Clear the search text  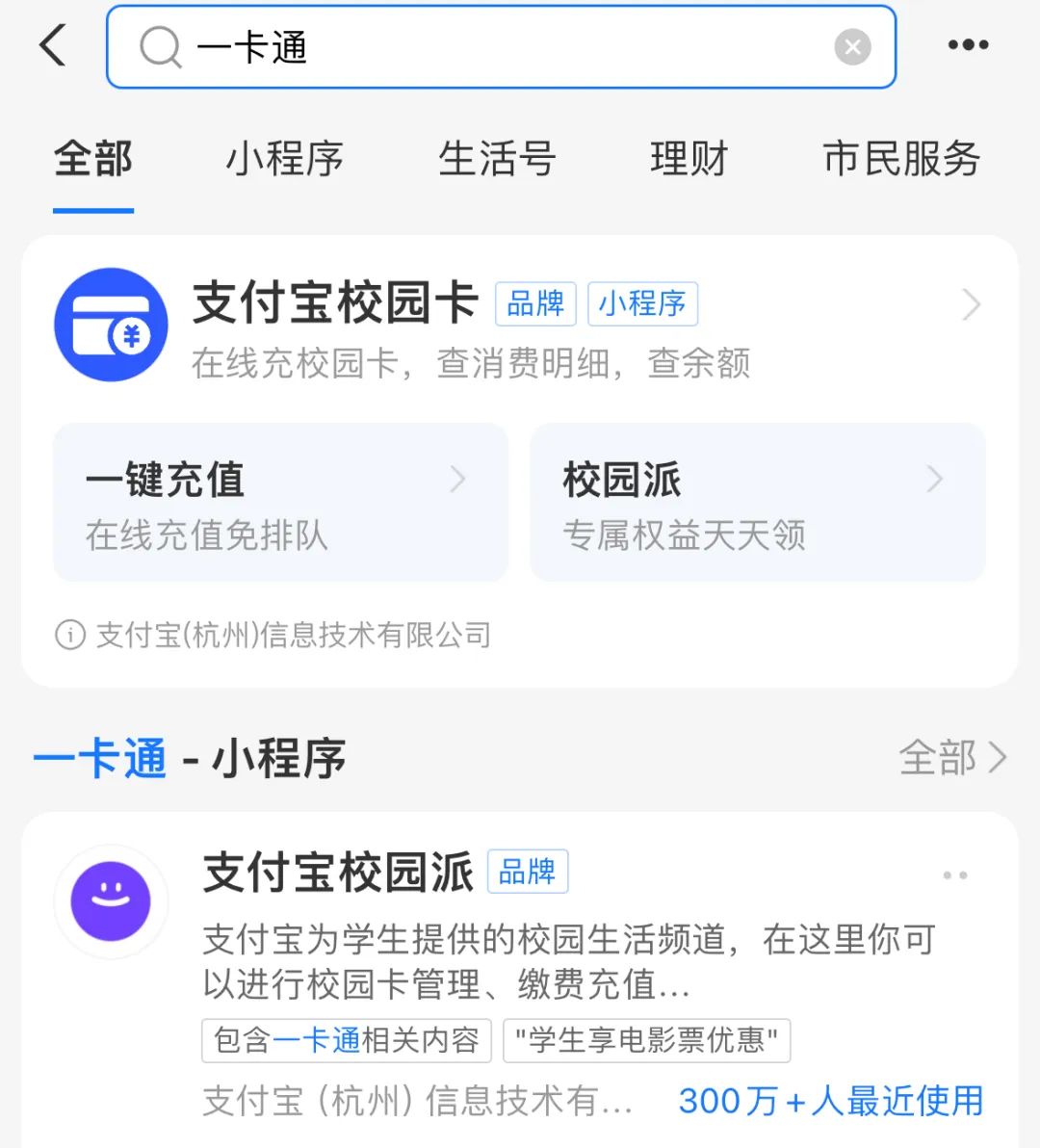point(852,46)
